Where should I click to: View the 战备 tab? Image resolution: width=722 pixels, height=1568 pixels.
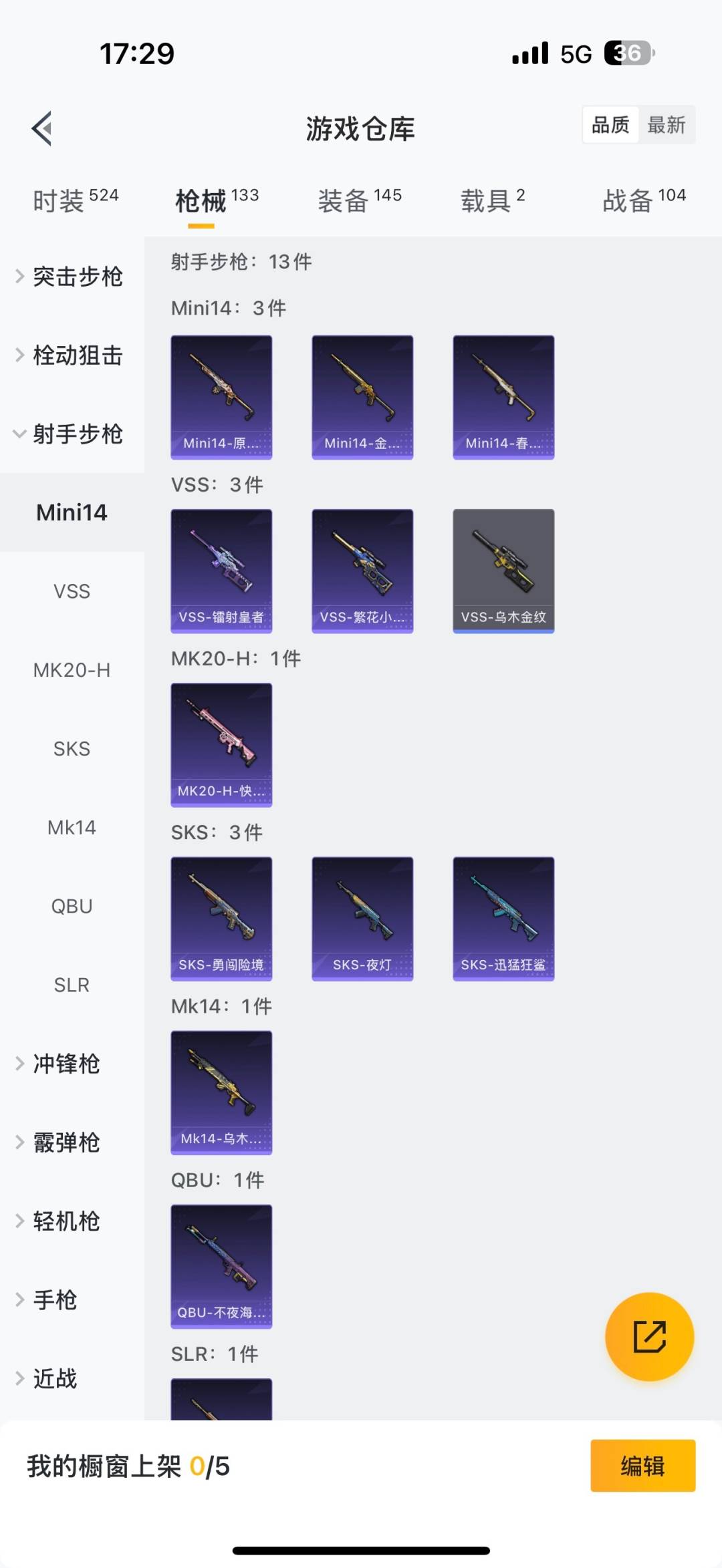(x=644, y=200)
